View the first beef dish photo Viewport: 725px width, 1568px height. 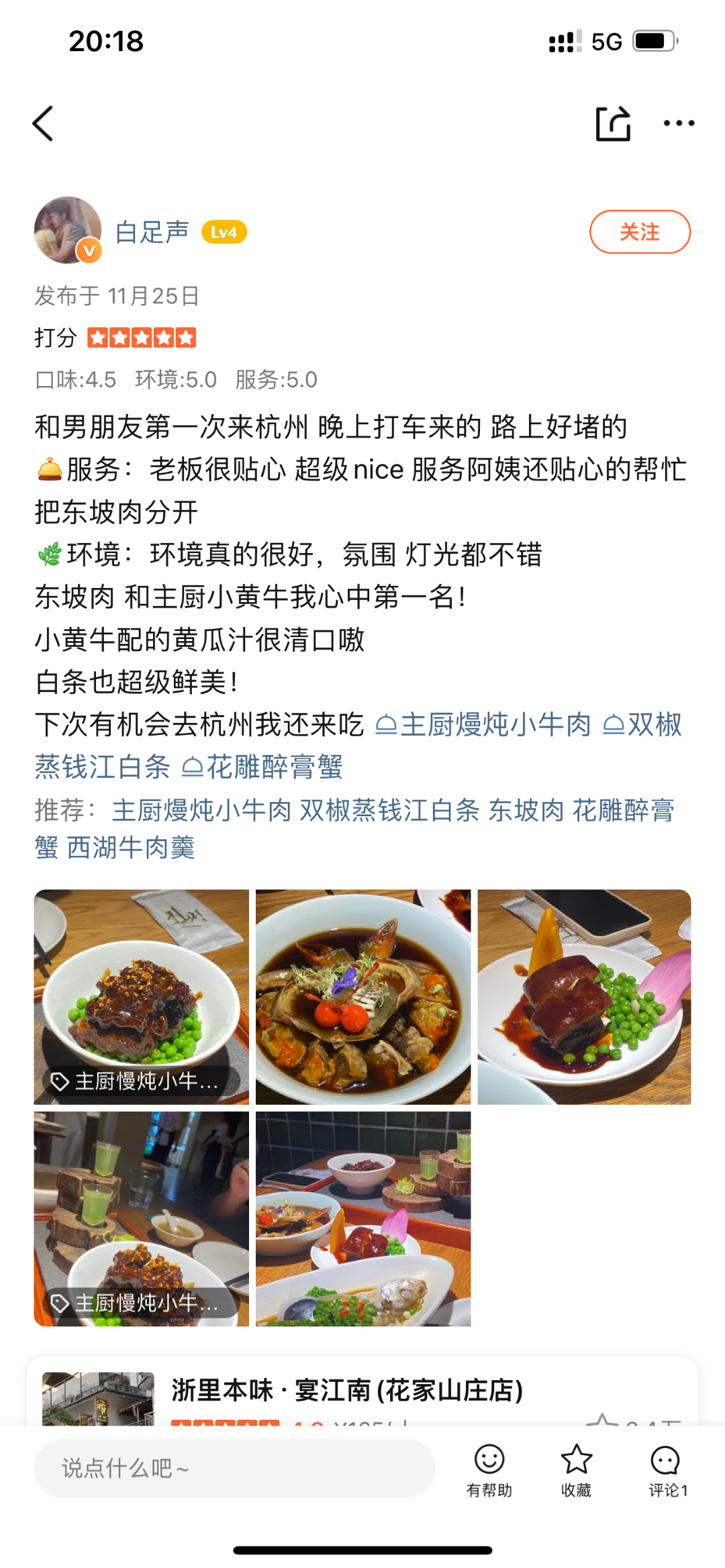pyautogui.click(x=141, y=997)
